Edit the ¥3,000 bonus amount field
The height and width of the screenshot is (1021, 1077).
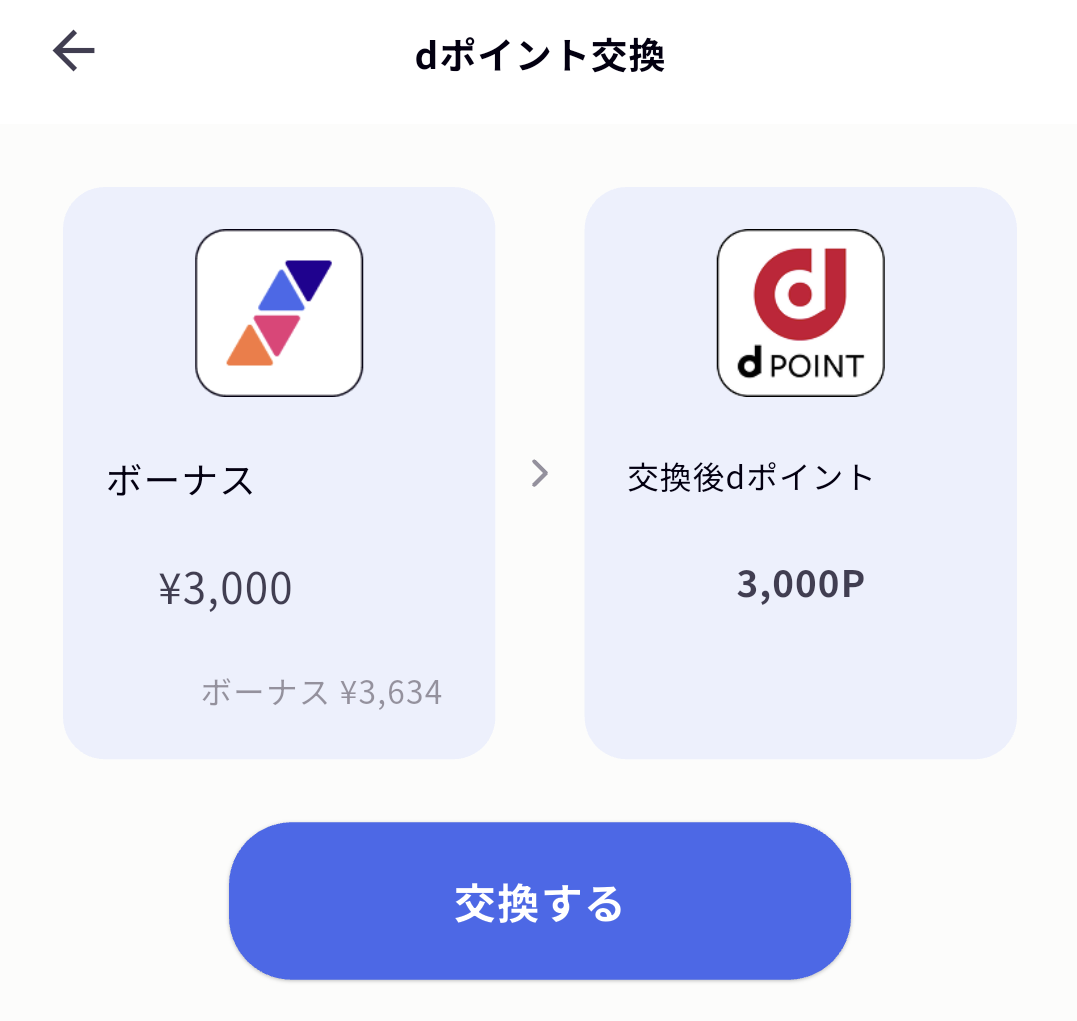[x=226, y=589]
